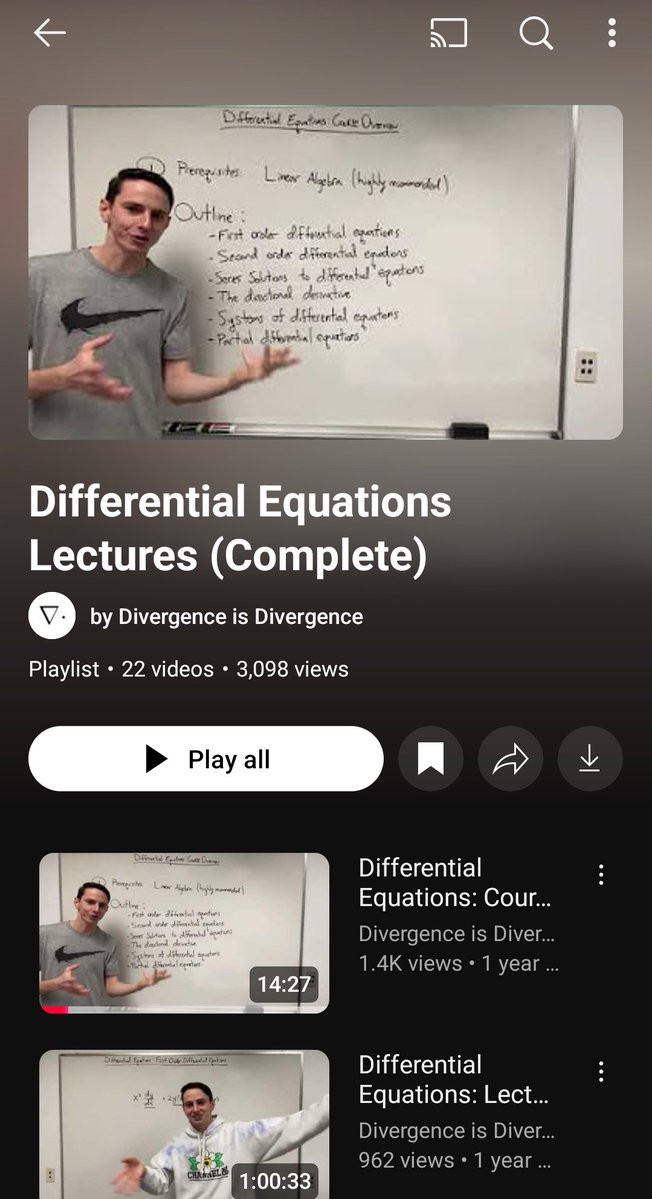
Task: Open options for the 1:00:33 video
Action: (x=601, y=1072)
